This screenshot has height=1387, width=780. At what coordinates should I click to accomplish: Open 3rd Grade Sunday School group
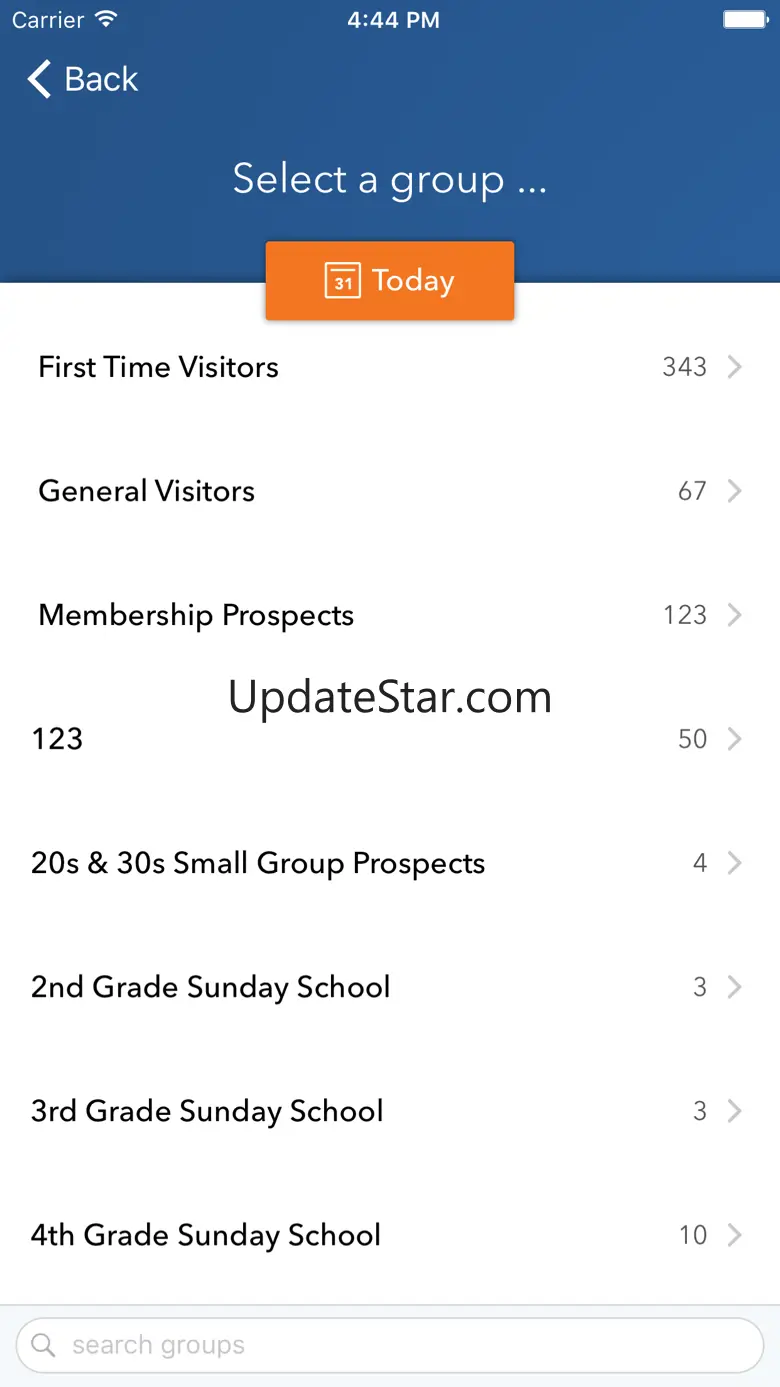click(390, 1111)
